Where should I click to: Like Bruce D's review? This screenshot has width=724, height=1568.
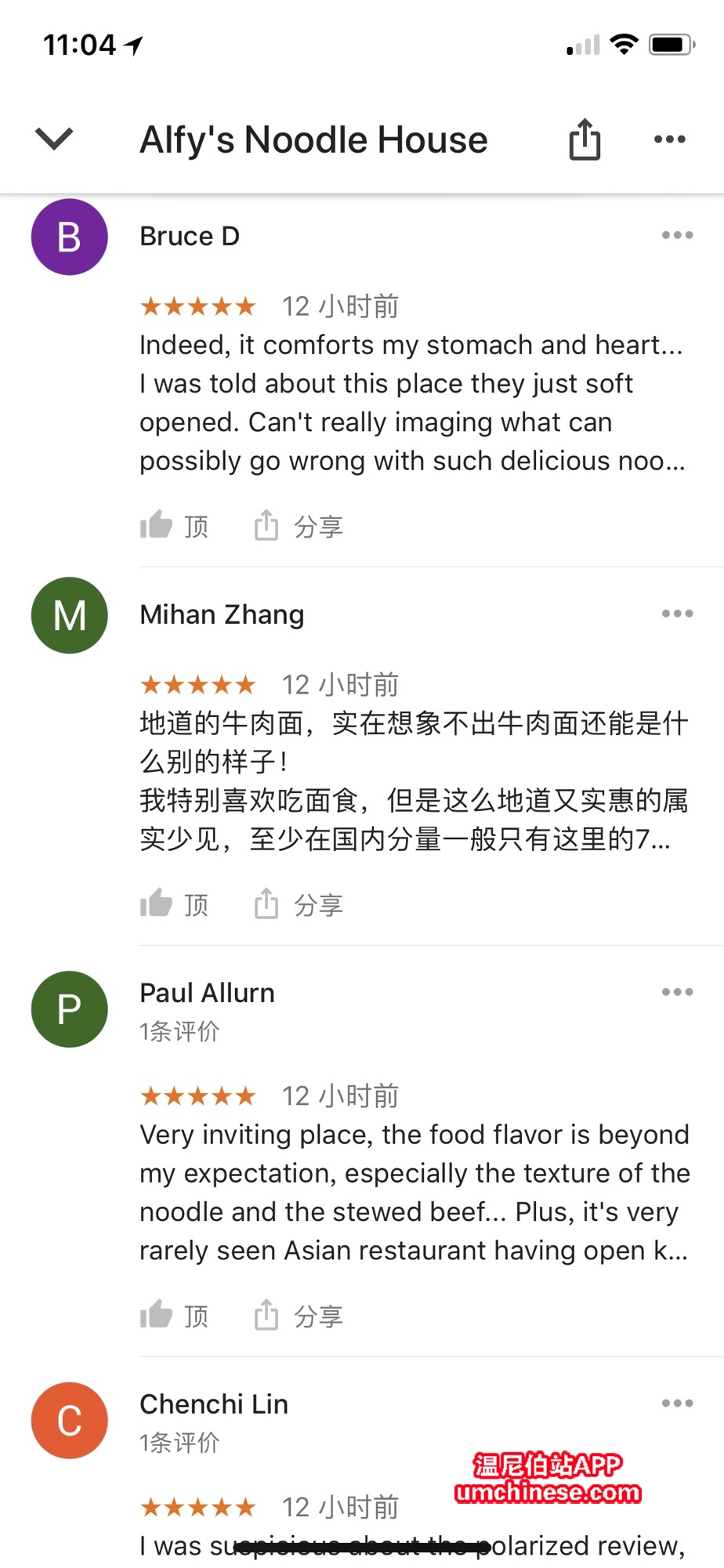(x=174, y=526)
